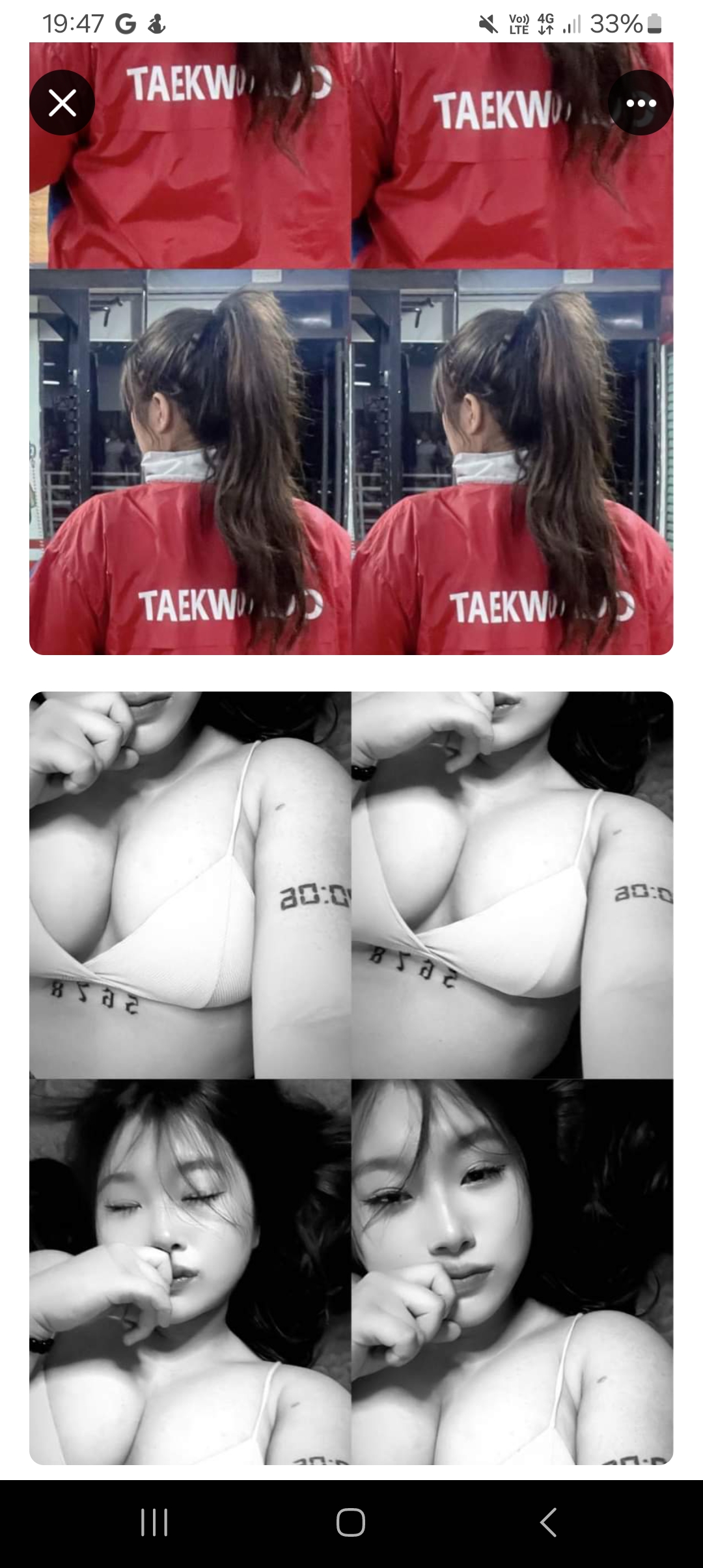Open recent apps
This screenshot has width=703, height=1568.
154,1522
